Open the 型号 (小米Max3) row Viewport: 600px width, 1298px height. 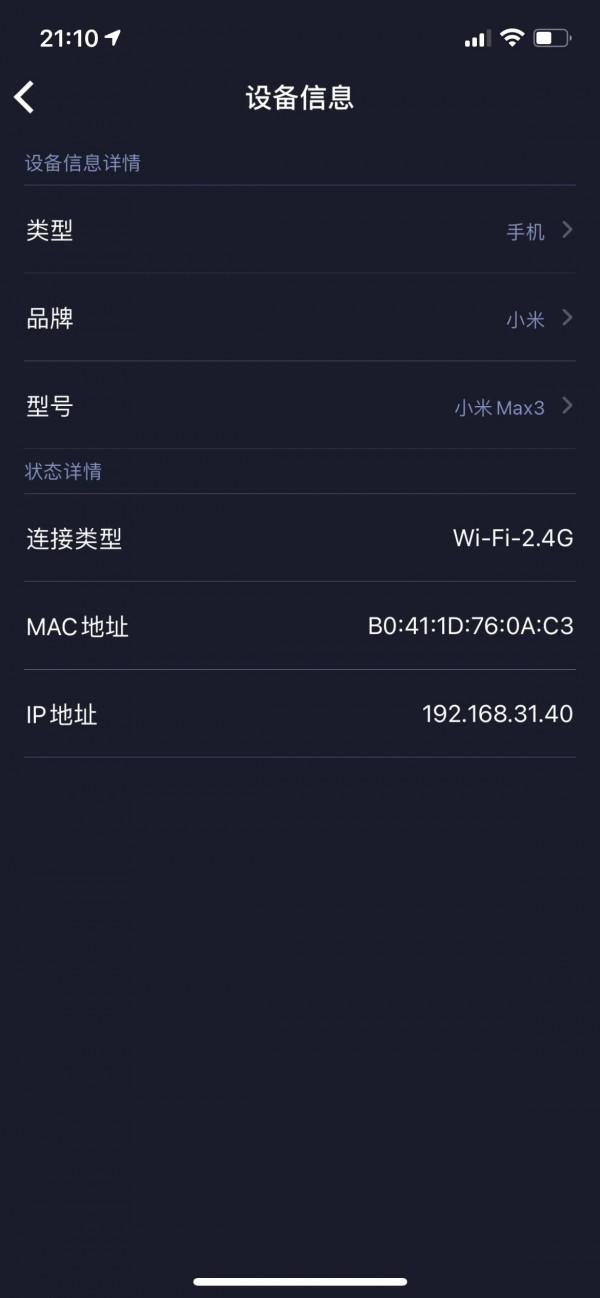(300, 407)
